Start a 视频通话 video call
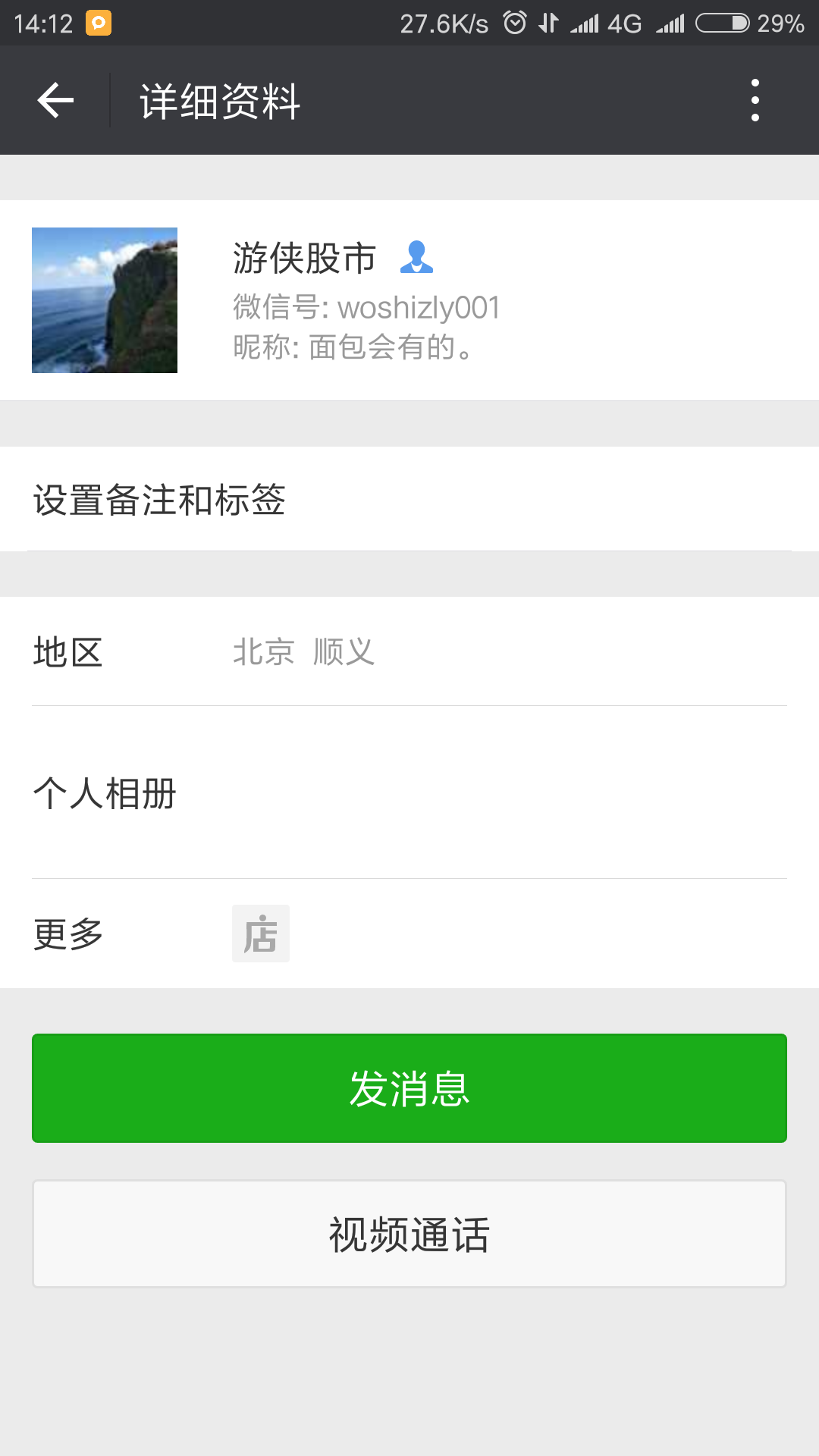819x1456 pixels. (409, 1234)
